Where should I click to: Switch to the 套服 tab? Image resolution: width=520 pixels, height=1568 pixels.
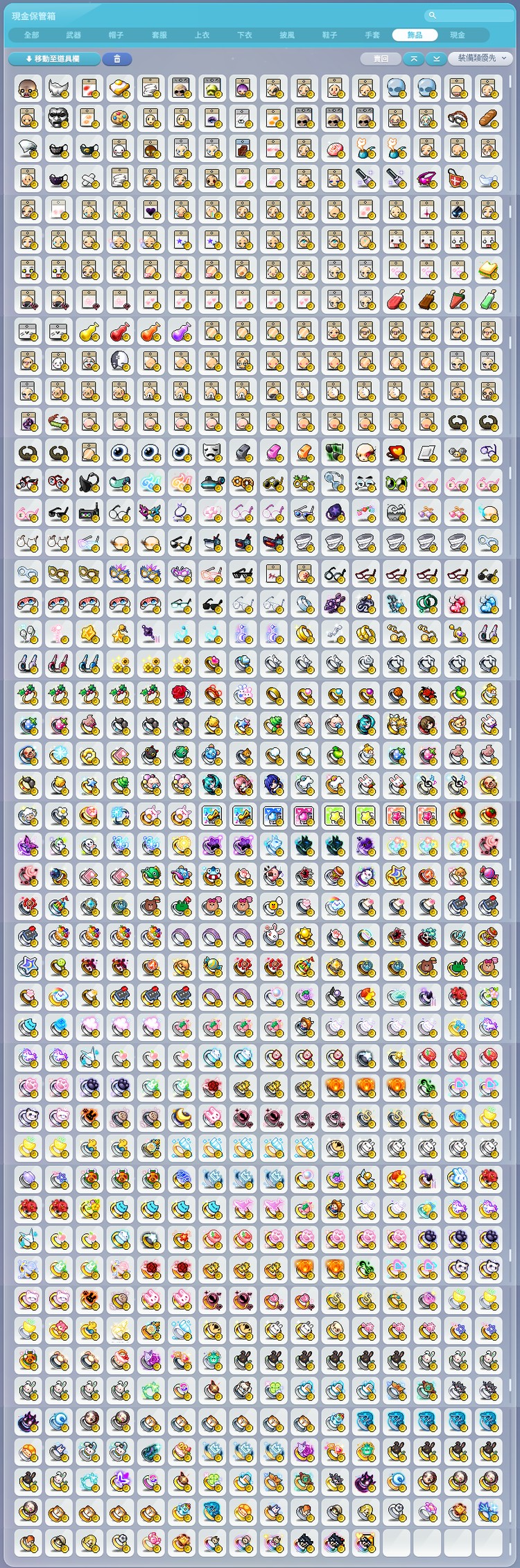click(x=159, y=35)
